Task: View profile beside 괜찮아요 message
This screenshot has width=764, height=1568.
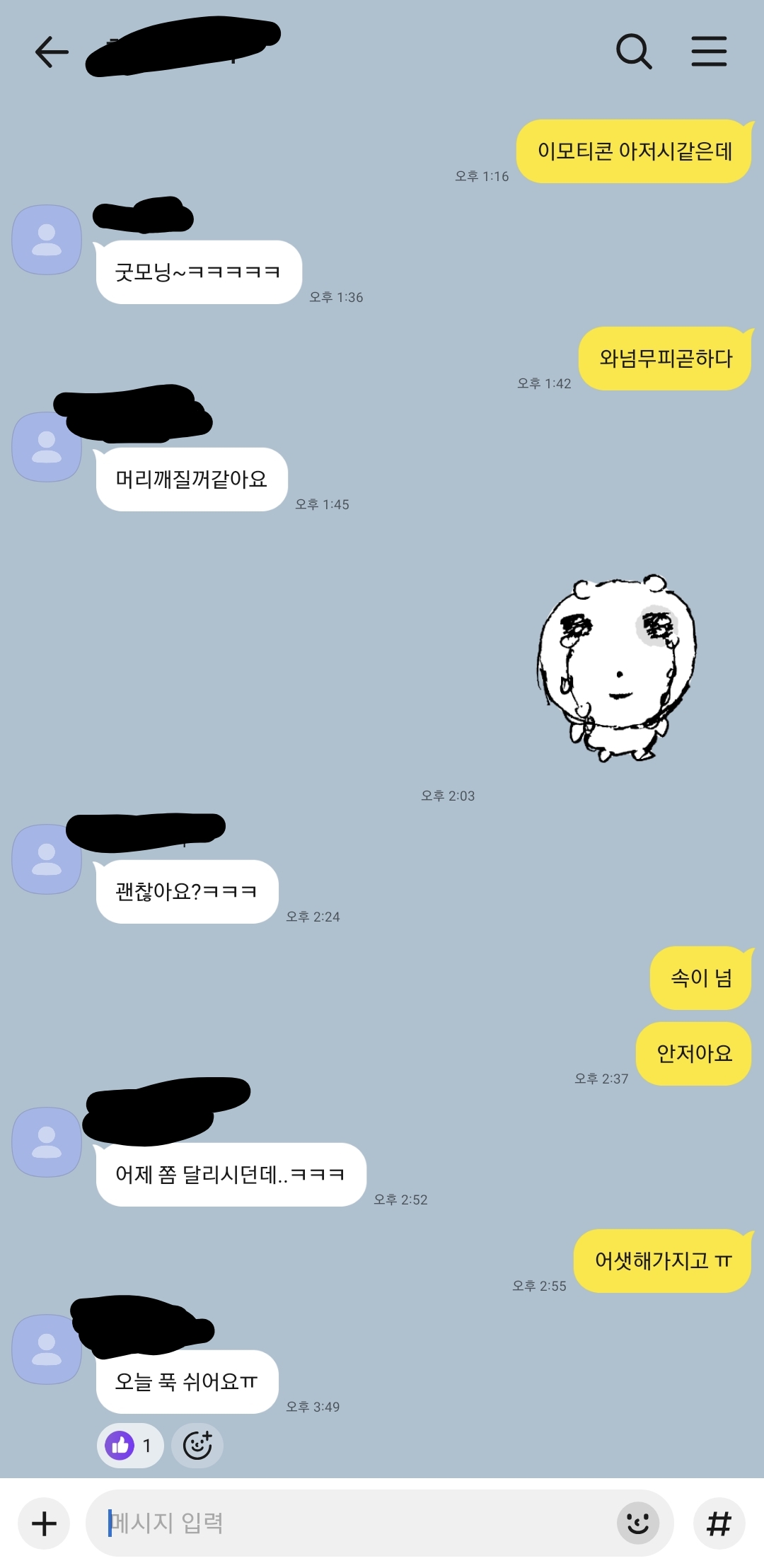Action: [47, 859]
